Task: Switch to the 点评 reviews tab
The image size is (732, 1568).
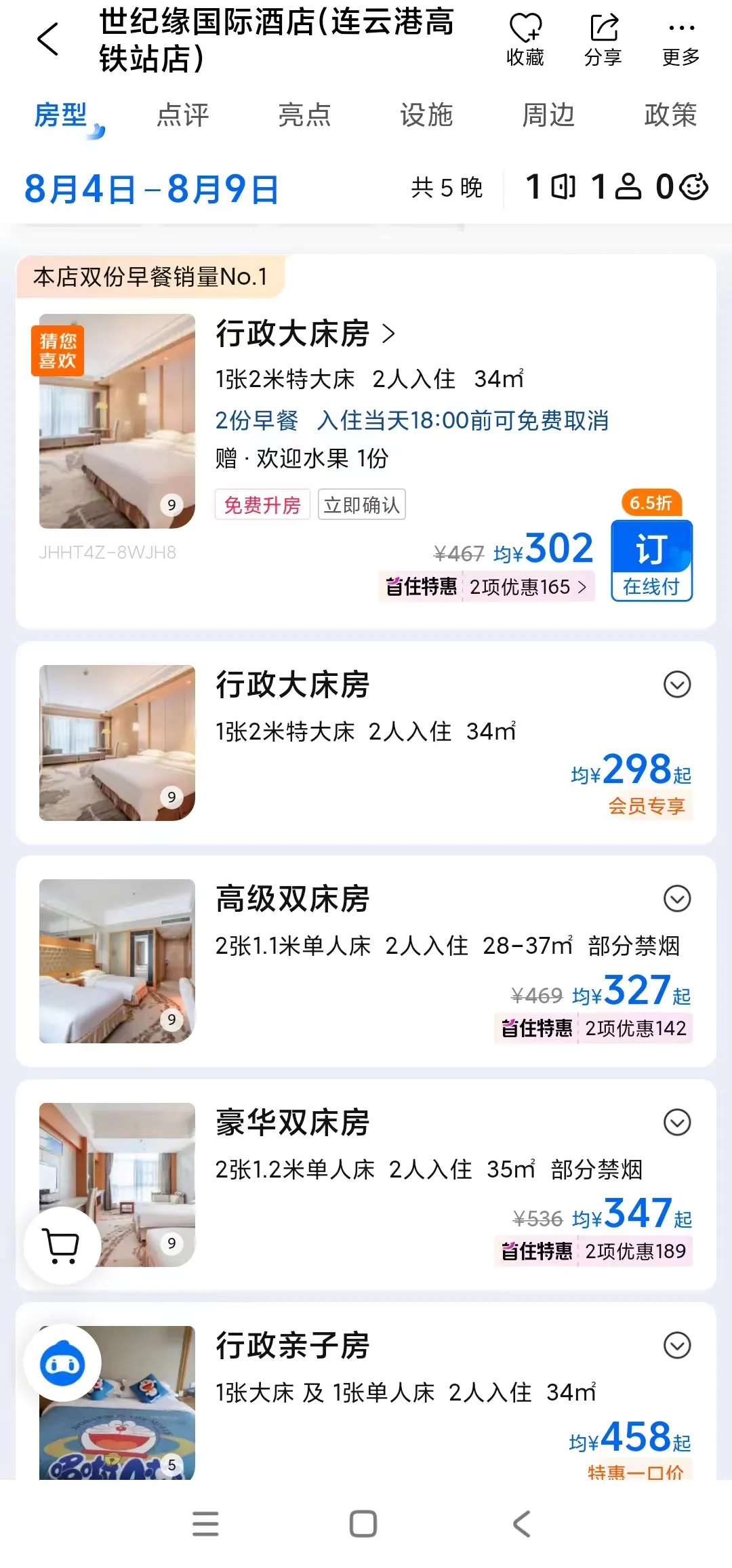Action: pyautogui.click(x=181, y=115)
